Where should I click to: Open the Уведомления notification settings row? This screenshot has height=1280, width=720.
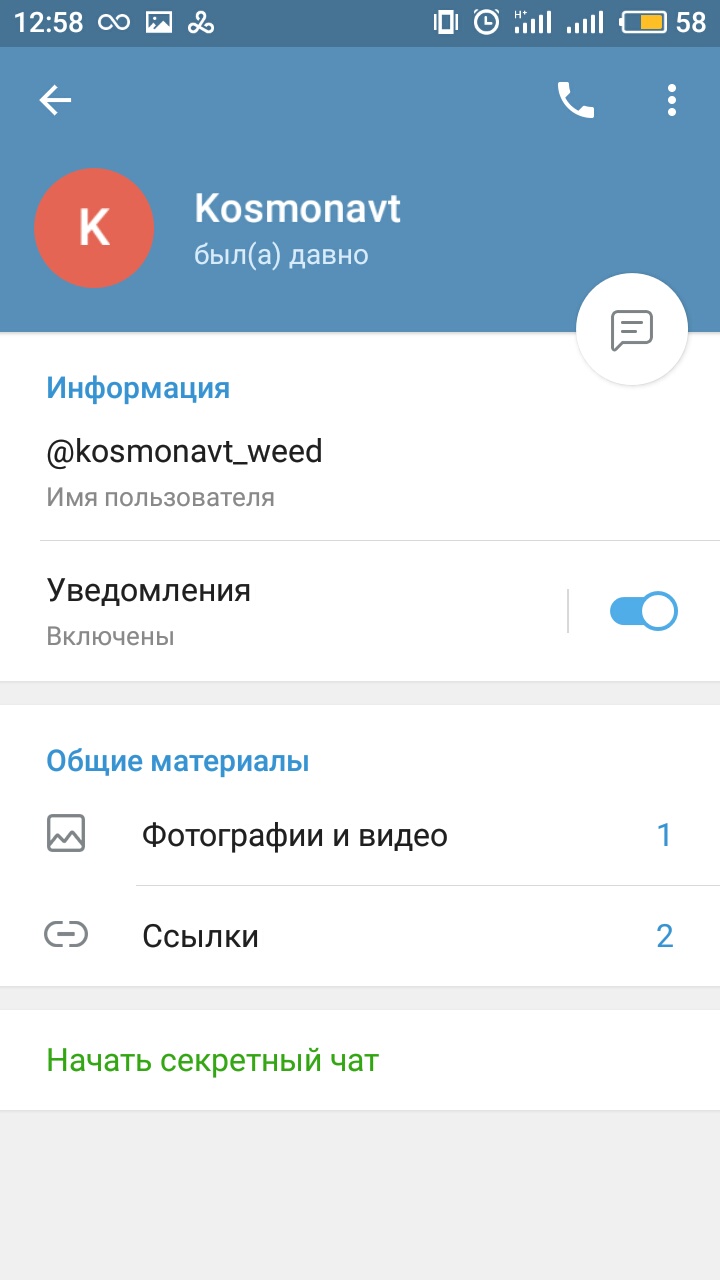(x=283, y=611)
